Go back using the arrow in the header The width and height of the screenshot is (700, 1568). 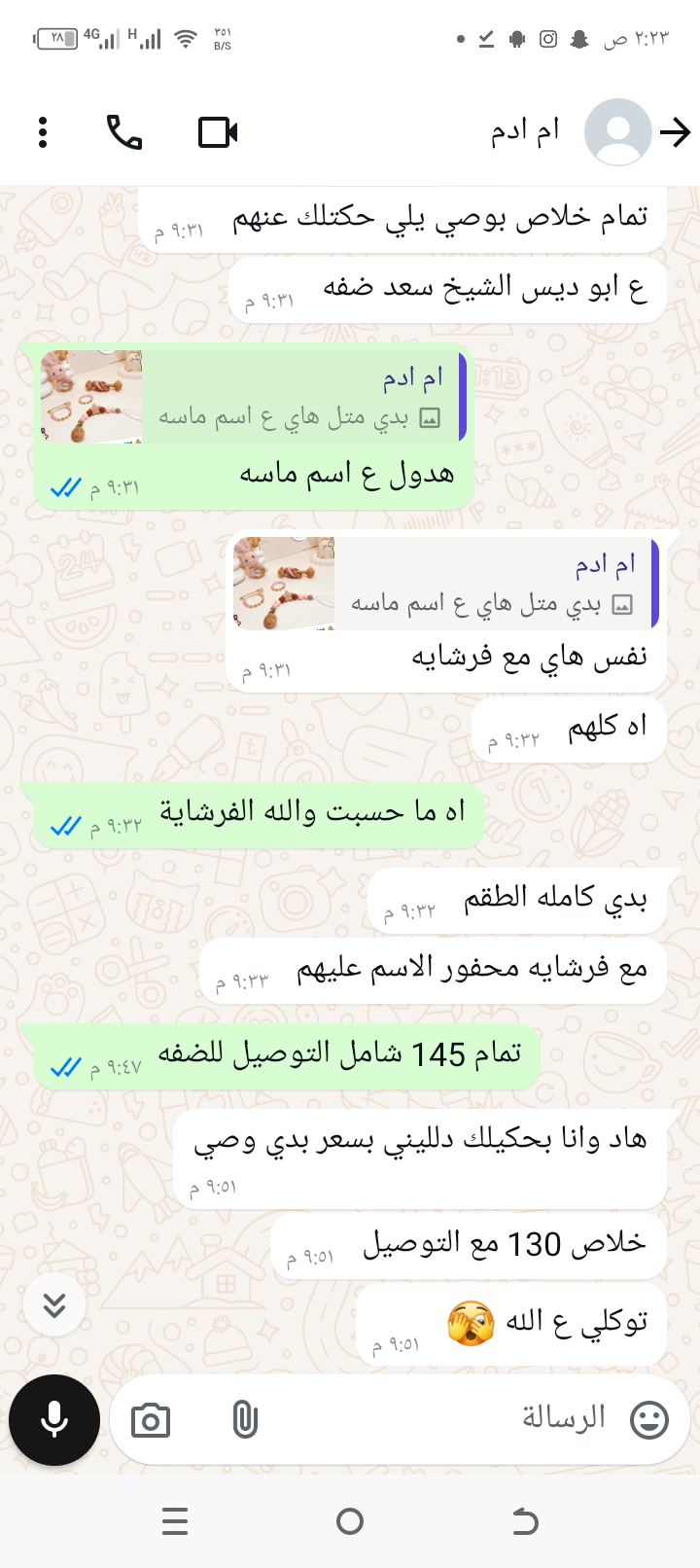click(675, 132)
